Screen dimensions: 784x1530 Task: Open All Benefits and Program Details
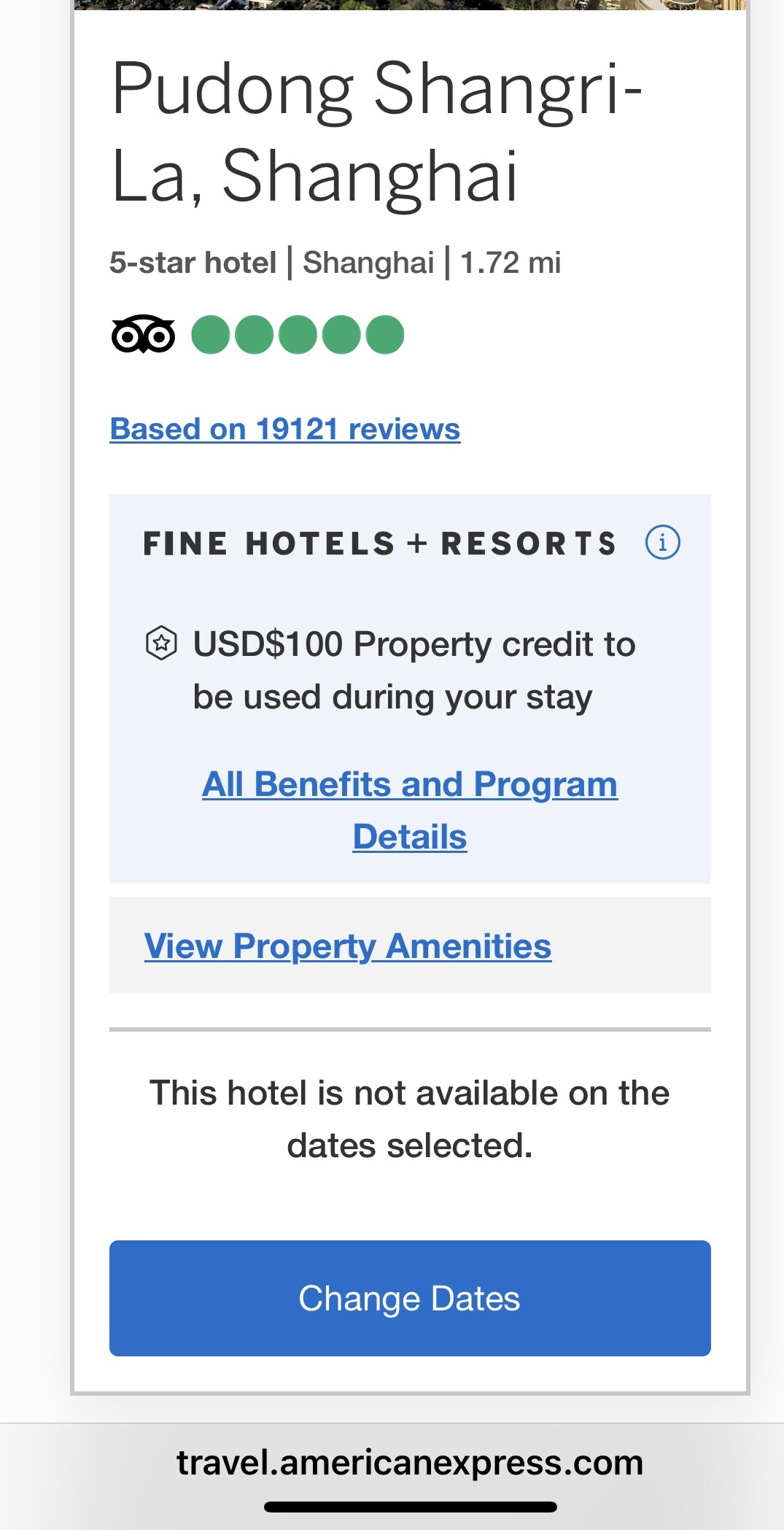410,811
